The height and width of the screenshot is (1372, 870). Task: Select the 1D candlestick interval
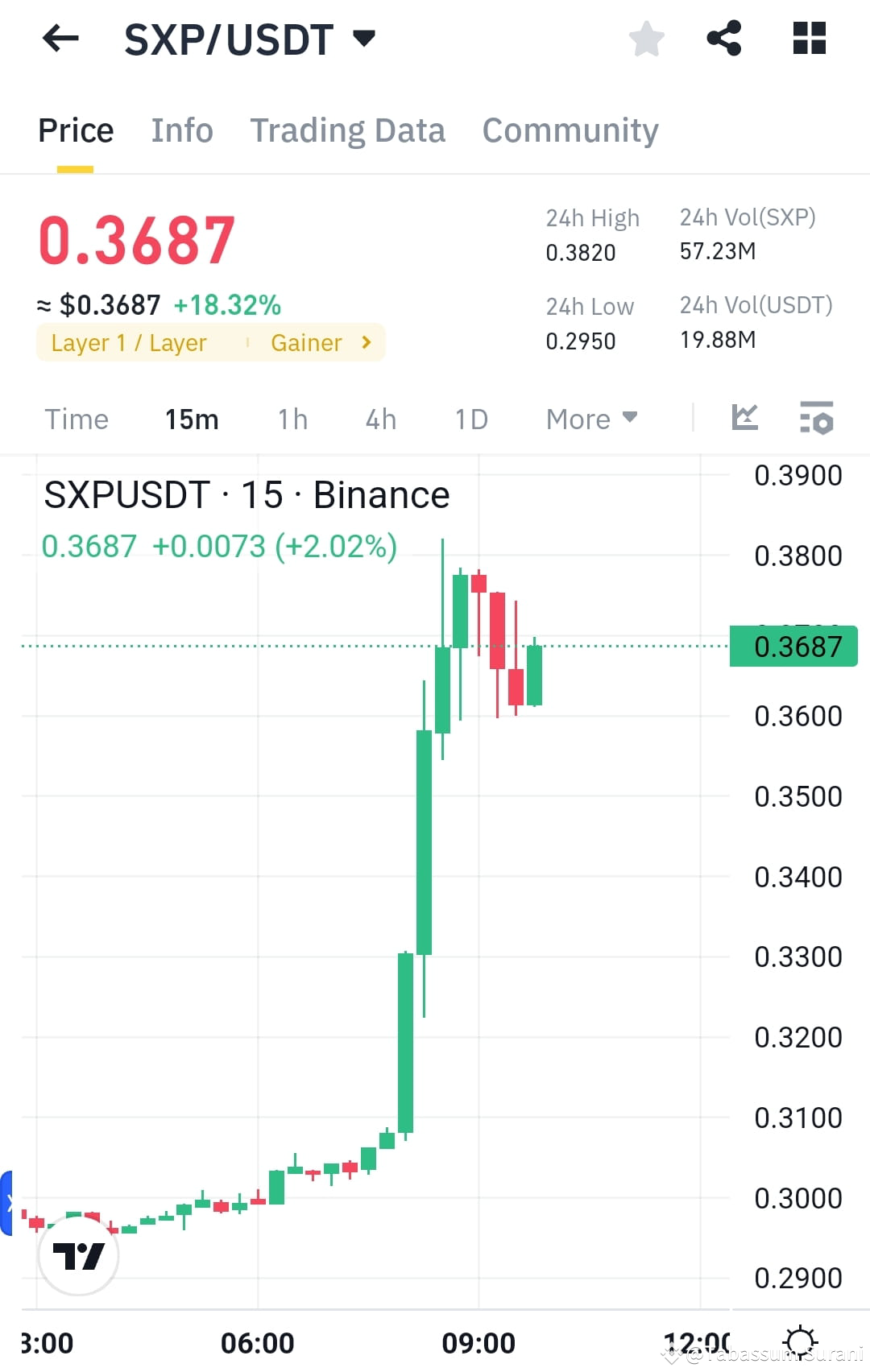[x=472, y=419]
